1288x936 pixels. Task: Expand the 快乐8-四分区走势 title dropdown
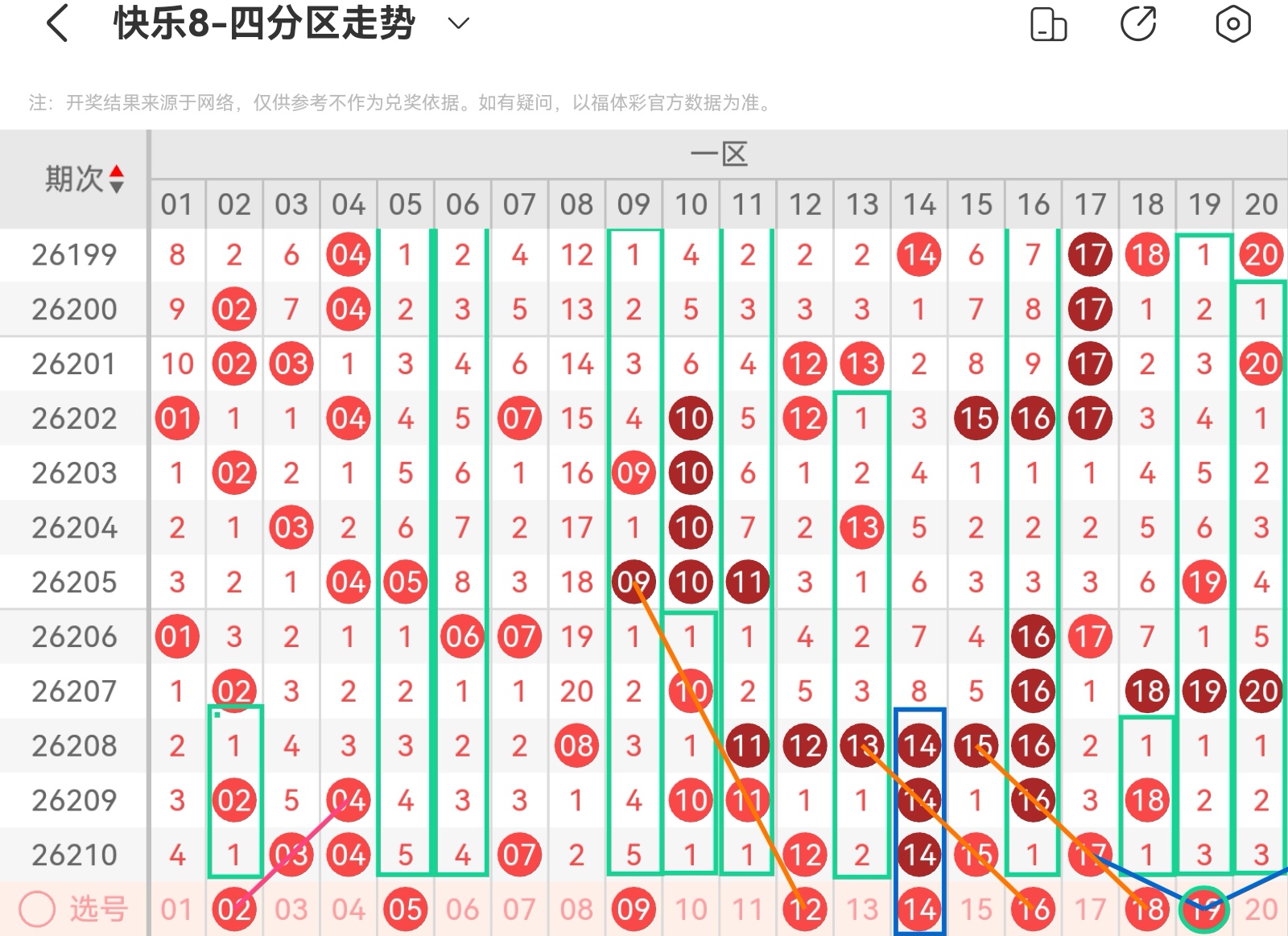(x=458, y=23)
